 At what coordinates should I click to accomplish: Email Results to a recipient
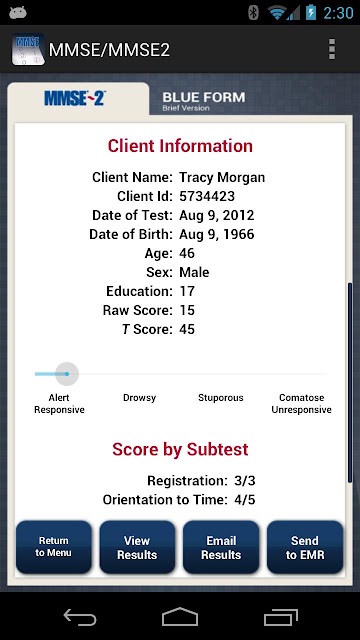221,547
